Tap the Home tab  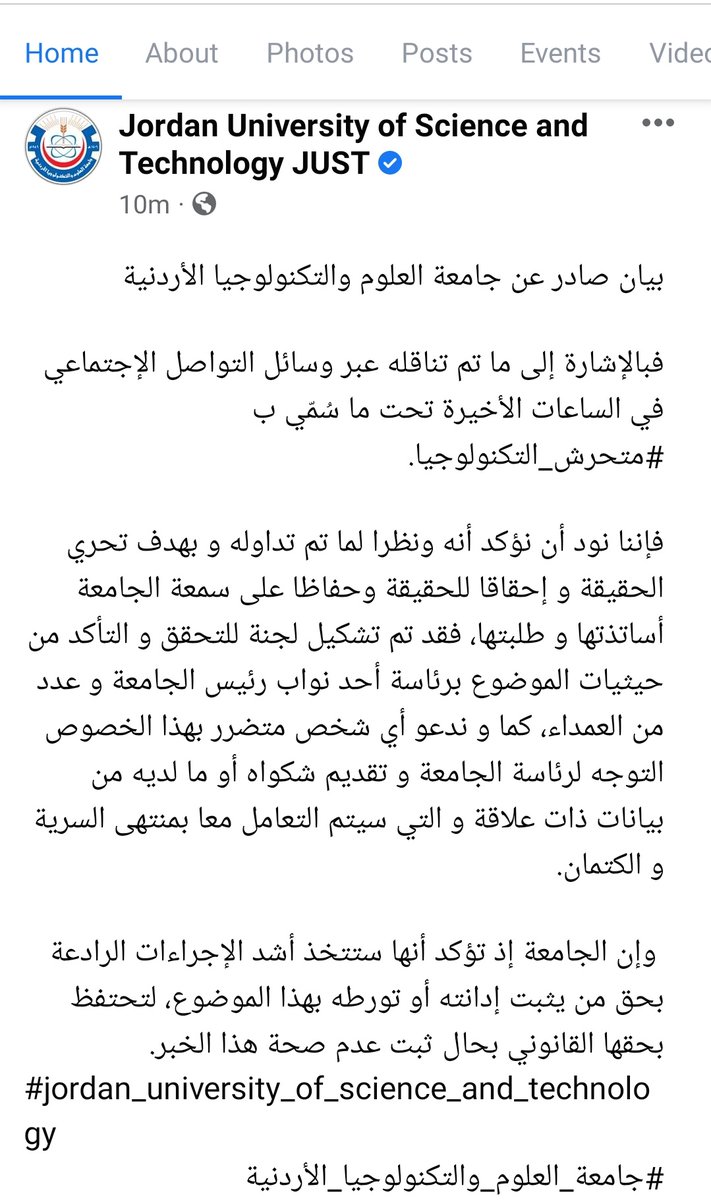(x=61, y=53)
